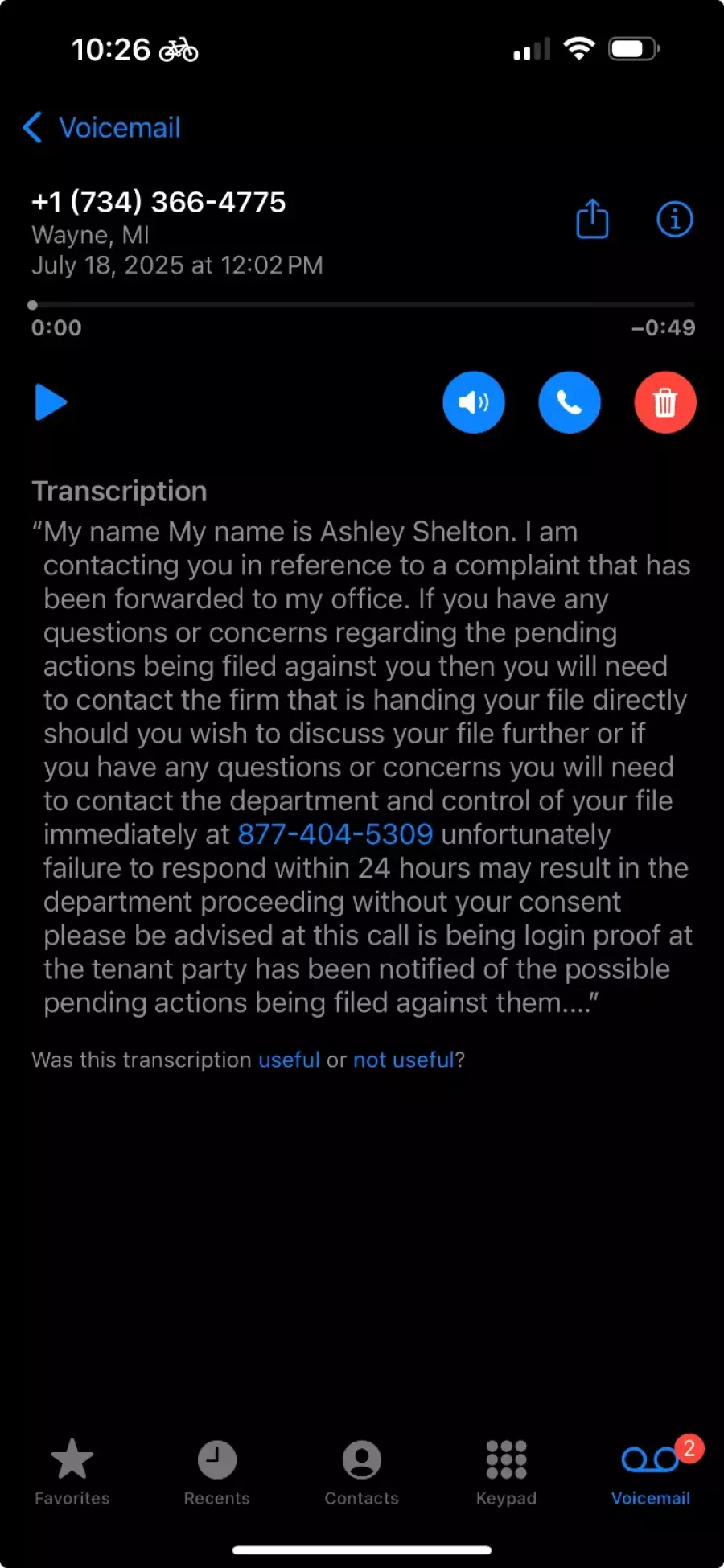This screenshot has width=724, height=1568.
Task: Switch to the Recents tab
Action: point(217,1472)
